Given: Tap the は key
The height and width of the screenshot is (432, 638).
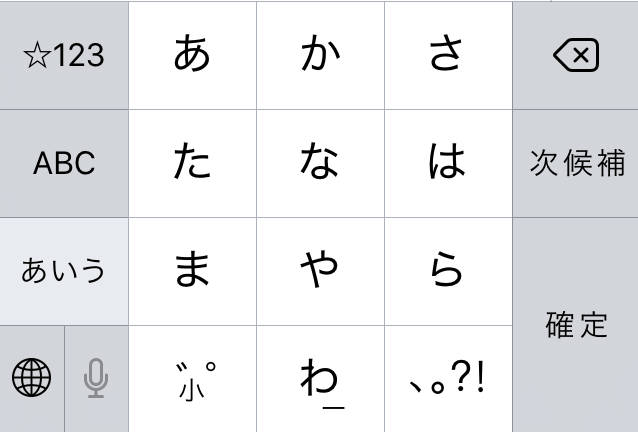Looking at the screenshot, I should 448,163.
